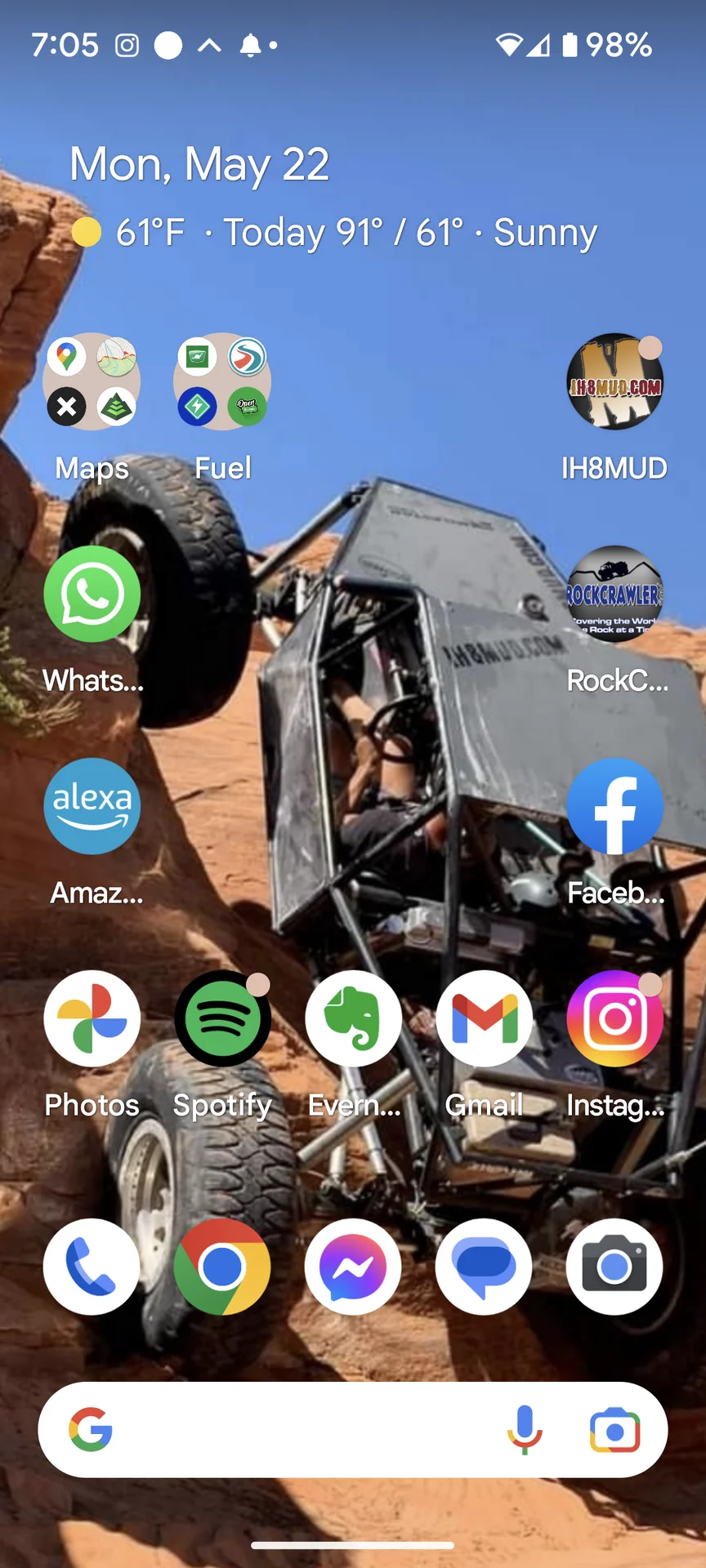Image resolution: width=706 pixels, height=1568 pixels.
Task: Launch Instagram
Action: 614,1019
